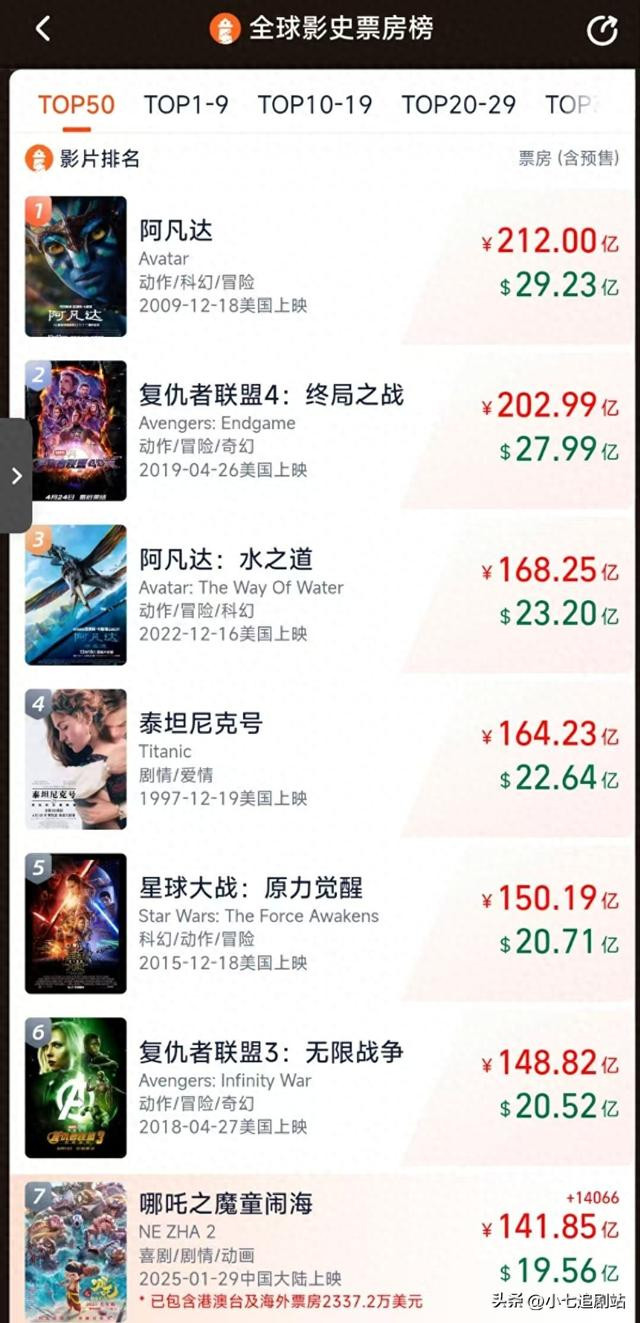Open the 哪吒之魔童闹海 entry
The width and height of the screenshot is (640, 1323).
pyautogui.click(x=321, y=1248)
